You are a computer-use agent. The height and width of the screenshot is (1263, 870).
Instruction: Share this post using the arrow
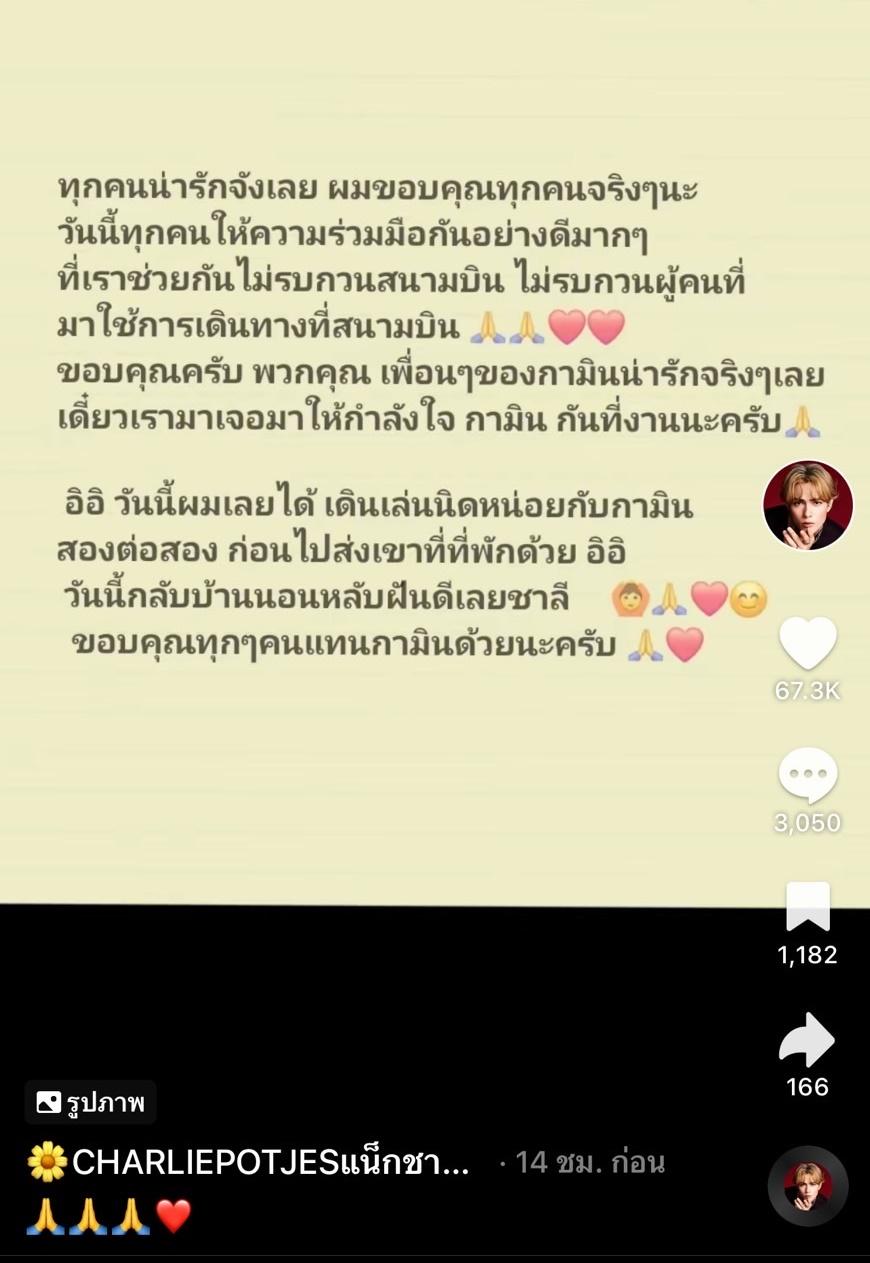(808, 1040)
